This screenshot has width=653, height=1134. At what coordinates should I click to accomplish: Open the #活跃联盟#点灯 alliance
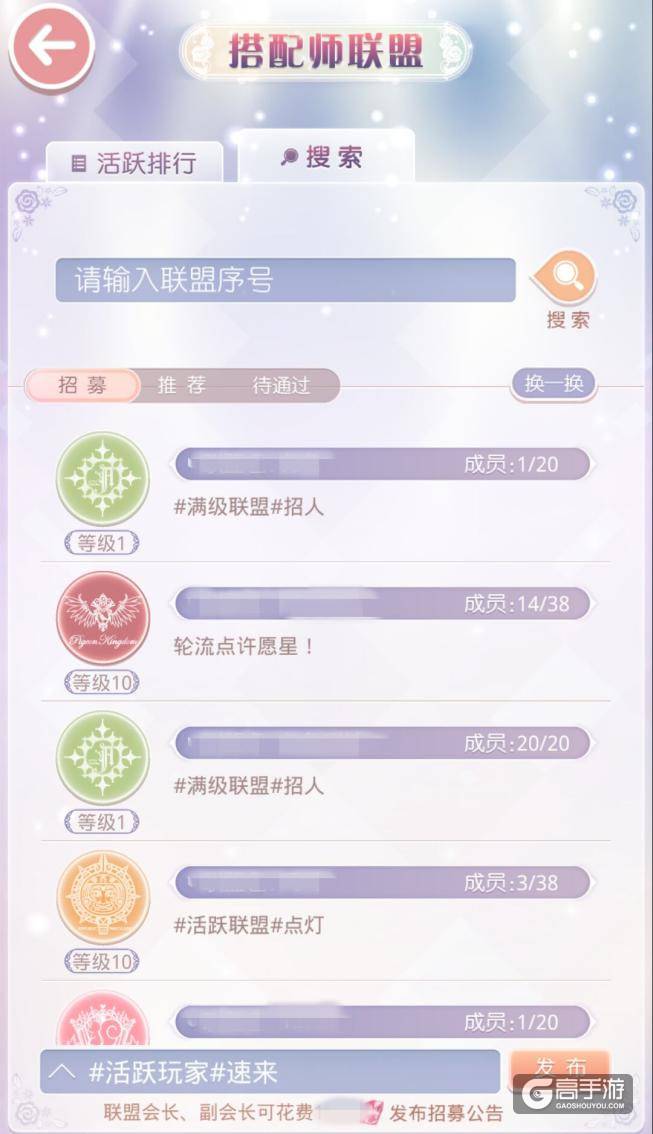point(325,911)
